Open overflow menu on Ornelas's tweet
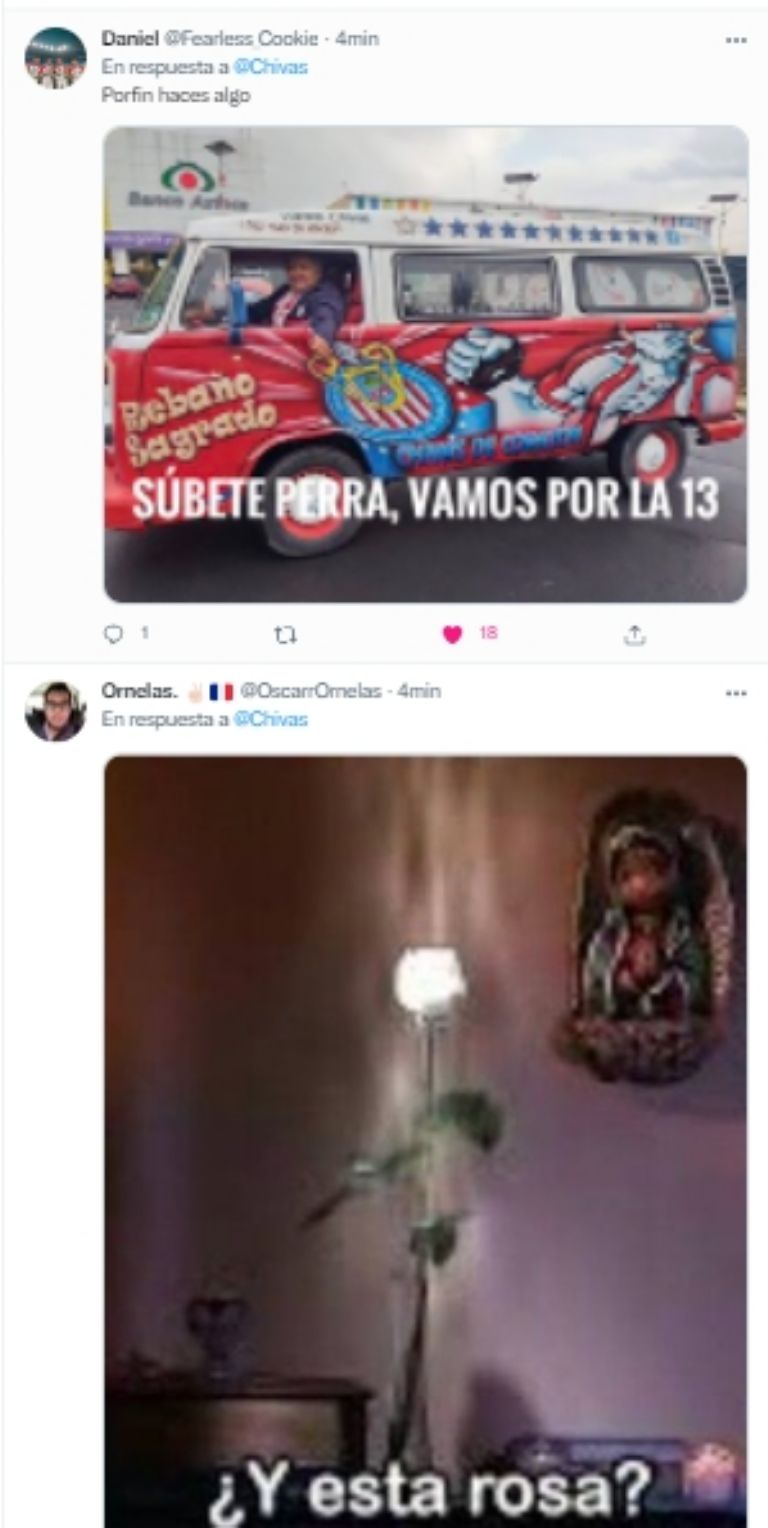This screenshot has height=1528, width=768. [736, 692]
